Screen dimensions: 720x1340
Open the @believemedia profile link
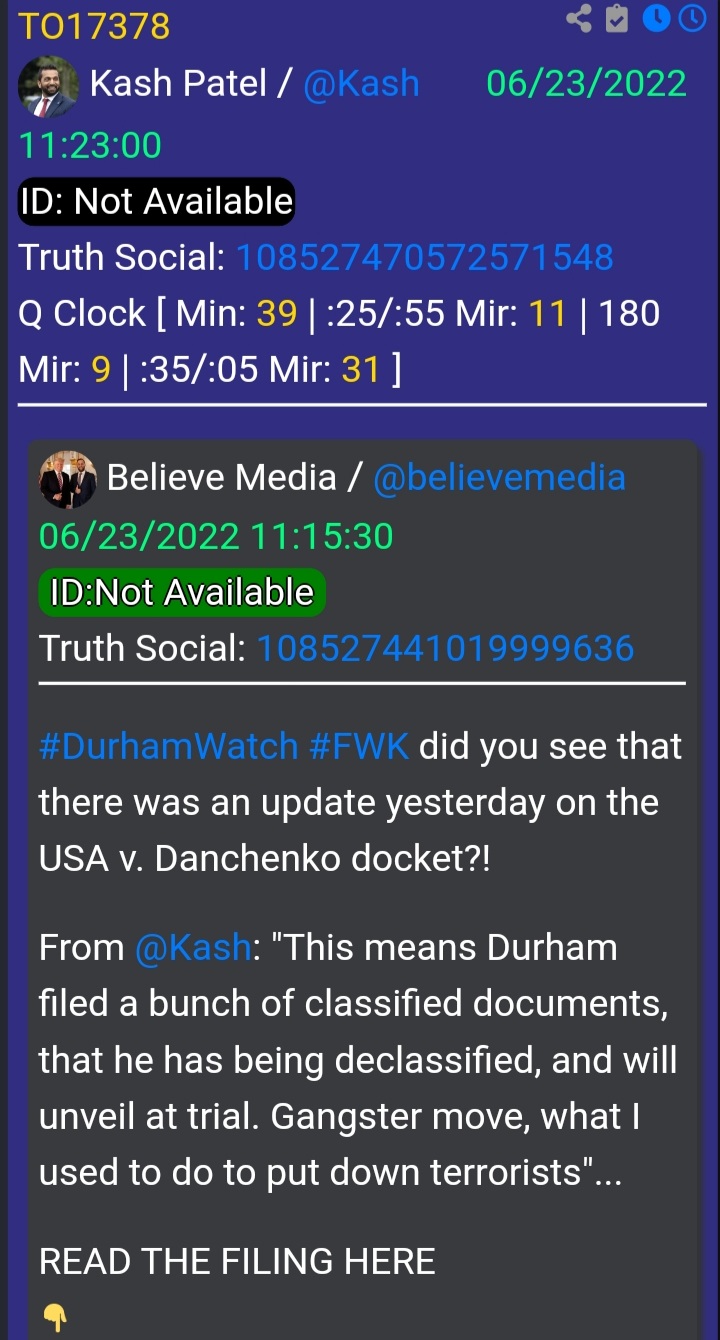499,478
